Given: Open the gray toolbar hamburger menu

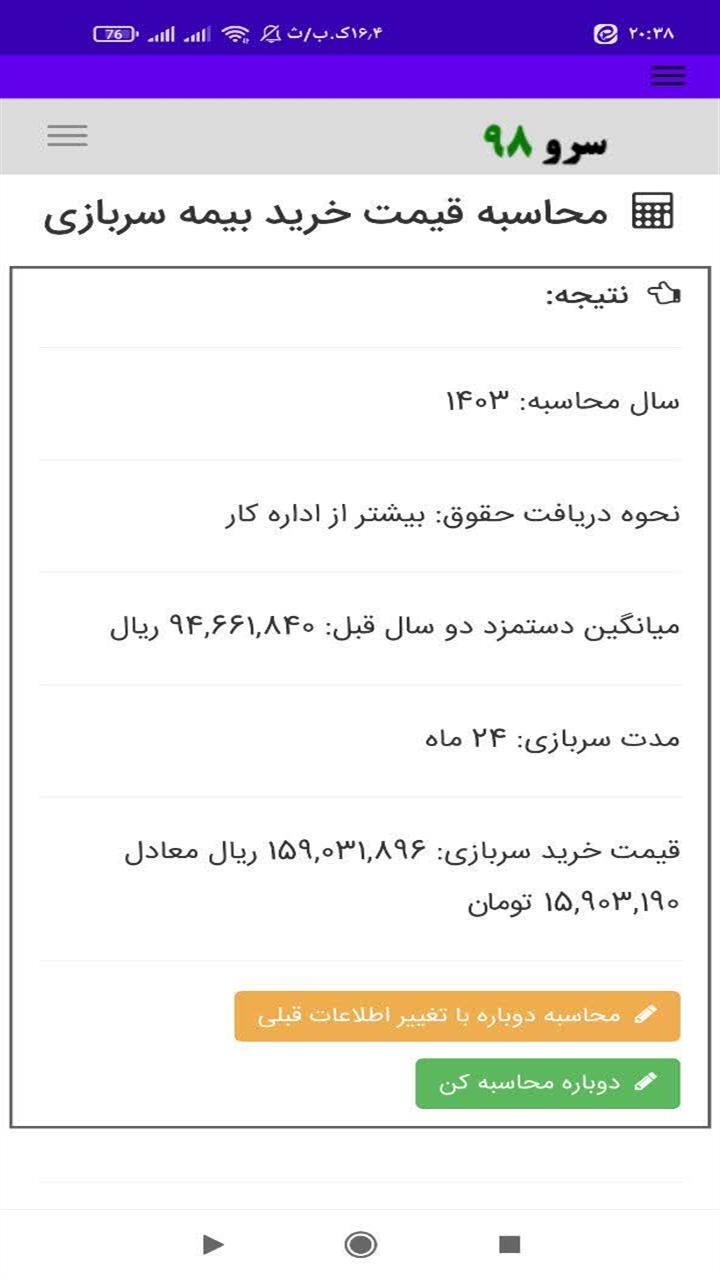Looking at the screenshot, I should click(x=67, y=135).
